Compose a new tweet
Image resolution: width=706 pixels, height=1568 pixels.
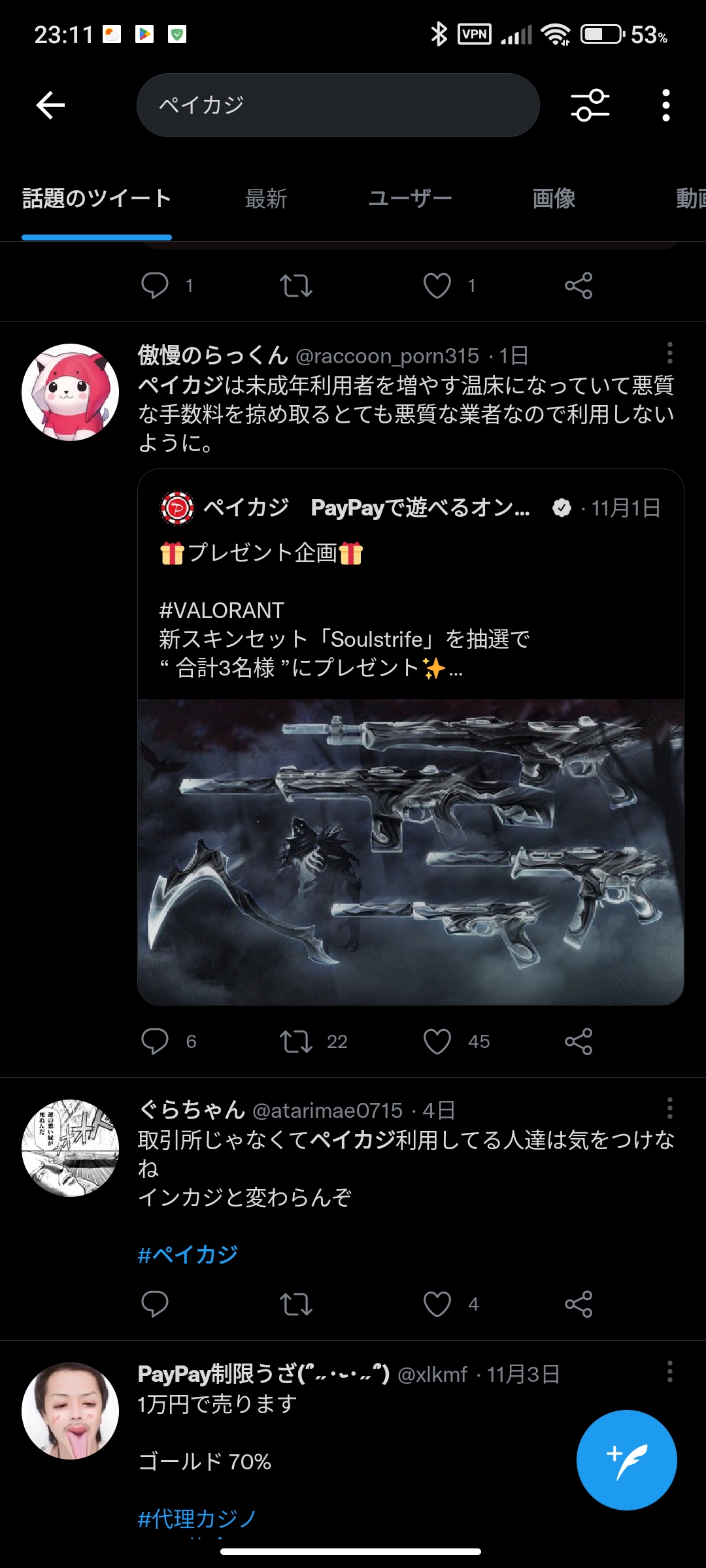click(x=626, y=1460)
